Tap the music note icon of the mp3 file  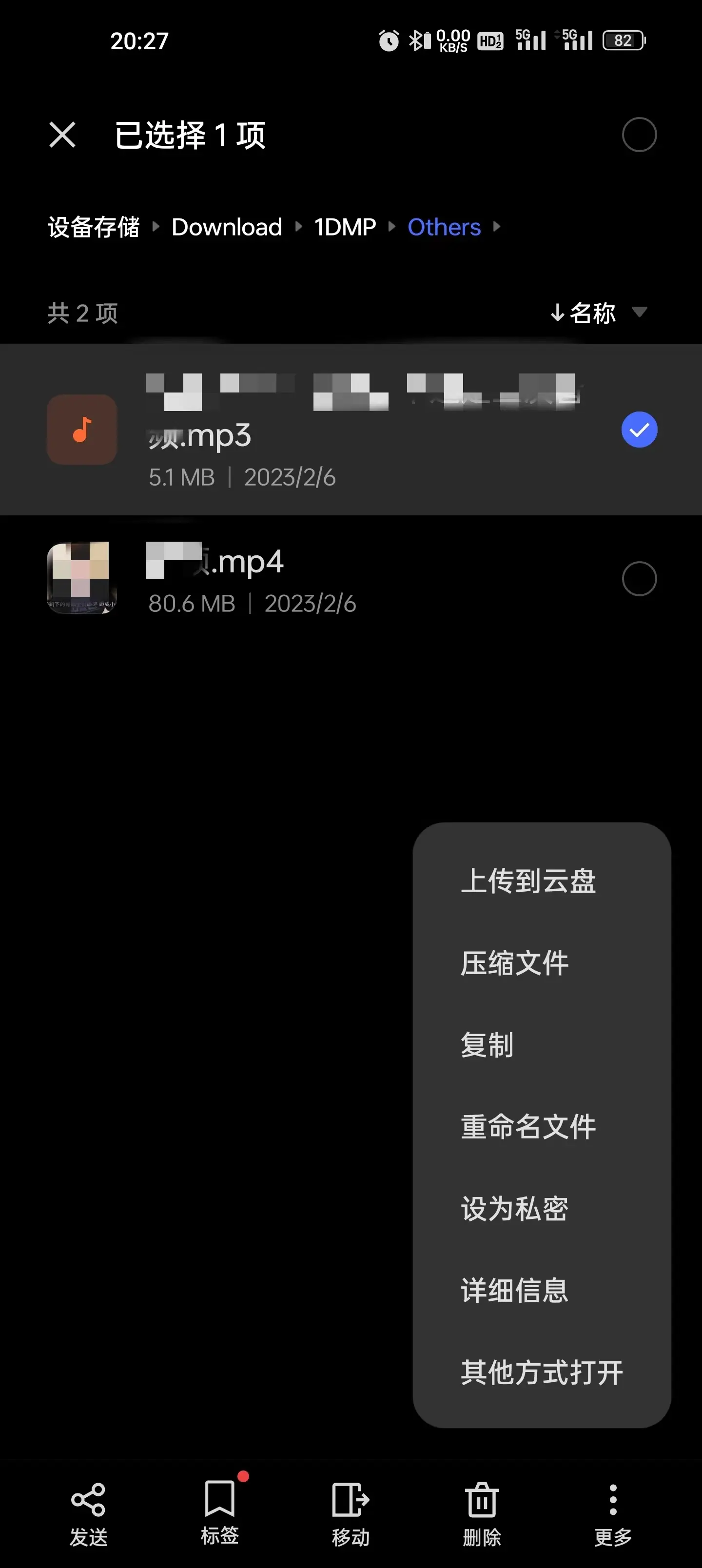pyautogui.click(x=81, y=429)
